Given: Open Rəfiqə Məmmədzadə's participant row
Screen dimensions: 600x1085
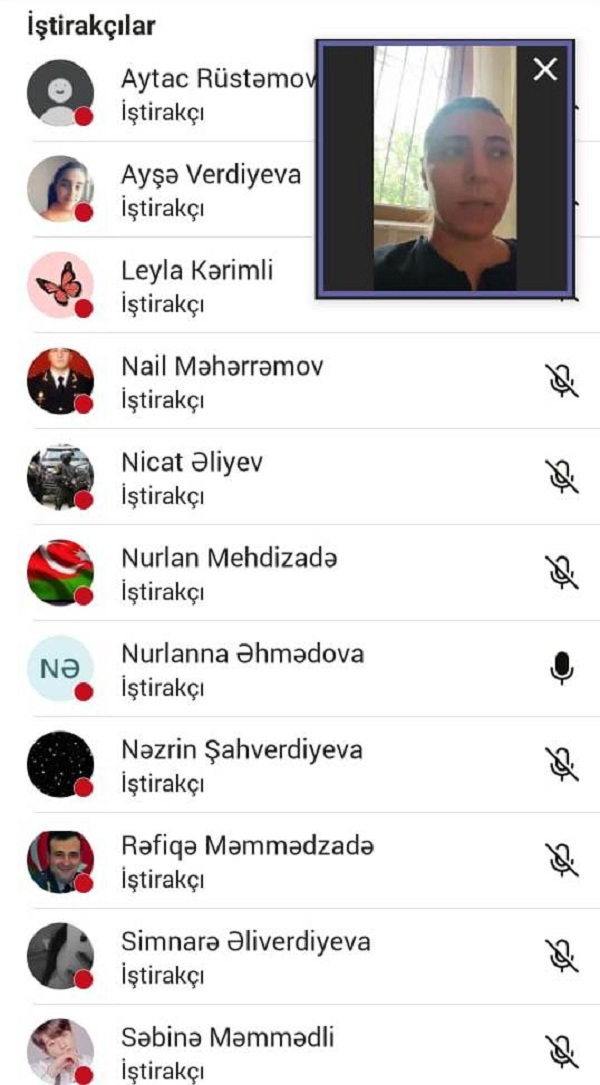Looking at the screenshot, I should [x=300, y=861].
